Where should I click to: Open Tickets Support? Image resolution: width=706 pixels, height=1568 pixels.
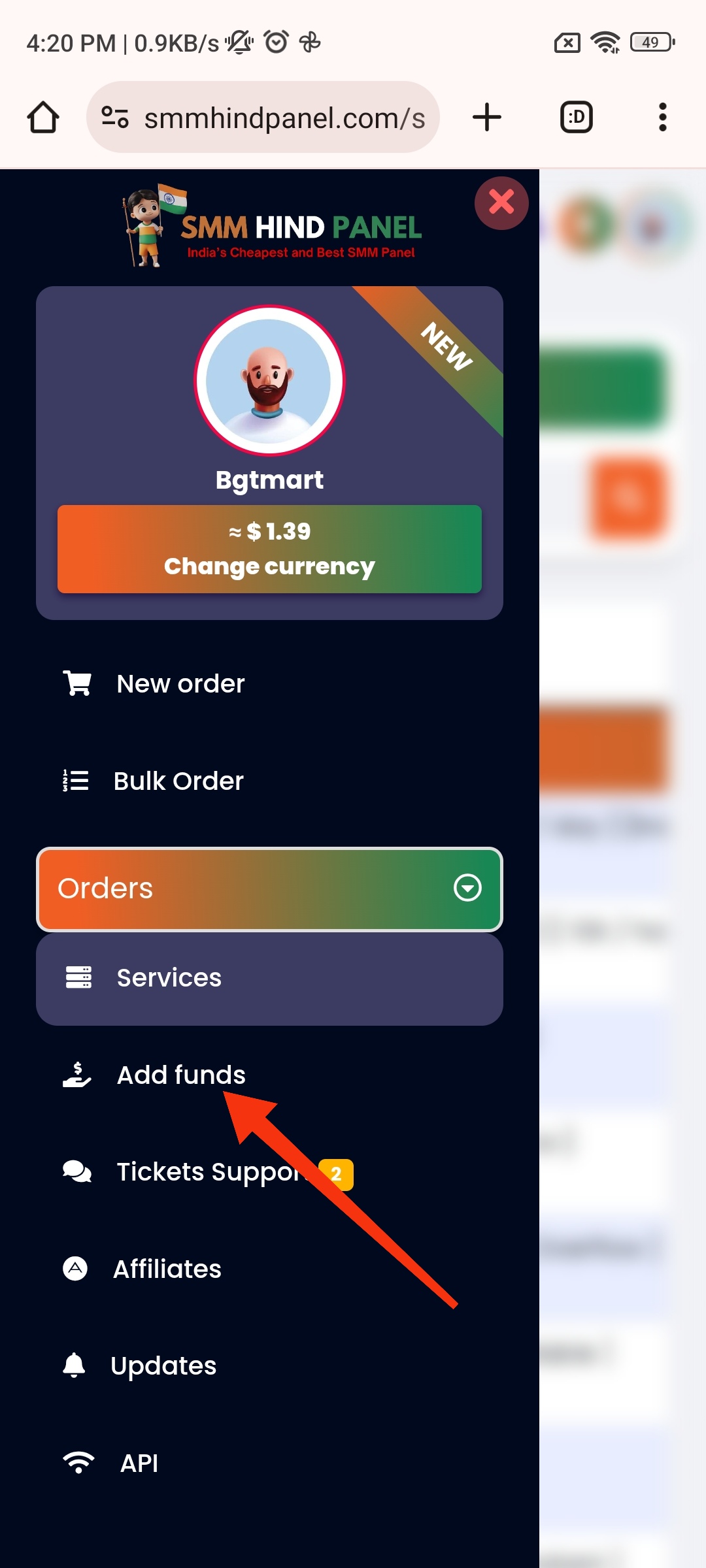pyautogui.click(x=269, y=1172)
